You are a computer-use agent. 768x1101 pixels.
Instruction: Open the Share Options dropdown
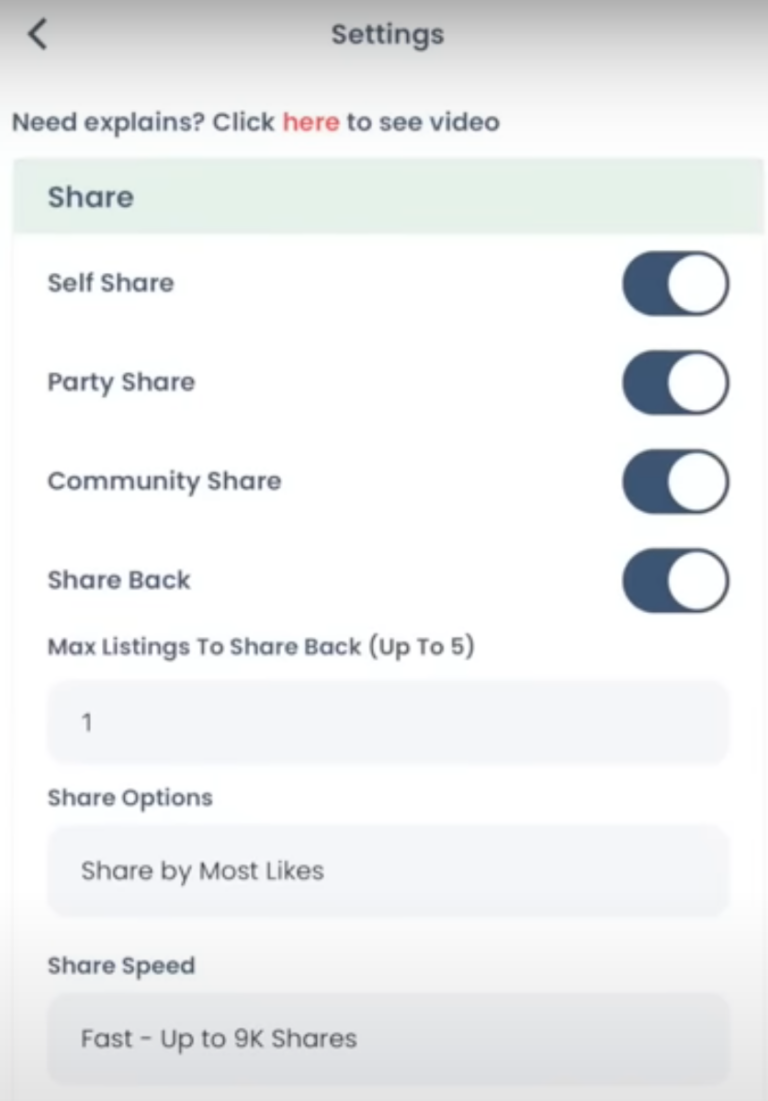pos(387,870)
